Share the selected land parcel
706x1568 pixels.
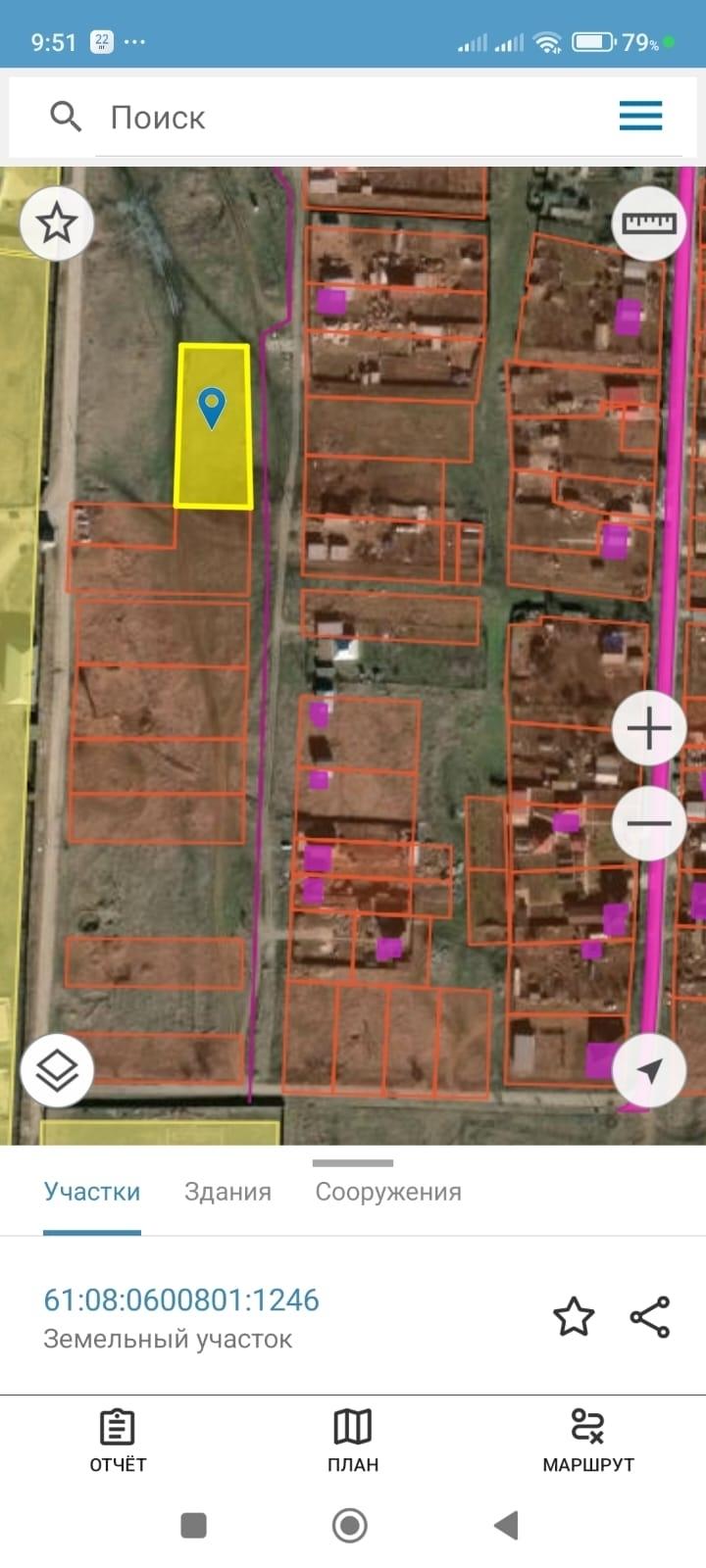coord(650,1316)
